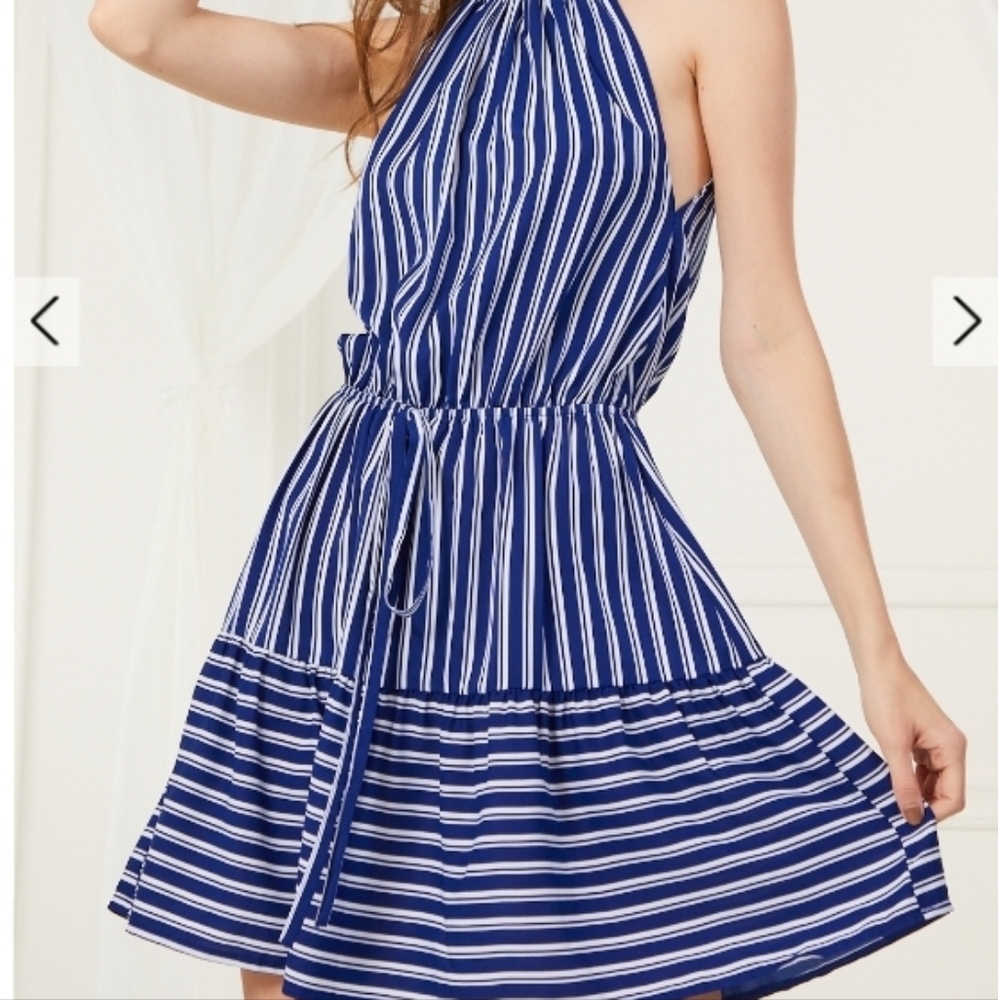Tap the back arrow to see previous photo
The width and height of the screenshot is (998, 1000).
[43, 318]
